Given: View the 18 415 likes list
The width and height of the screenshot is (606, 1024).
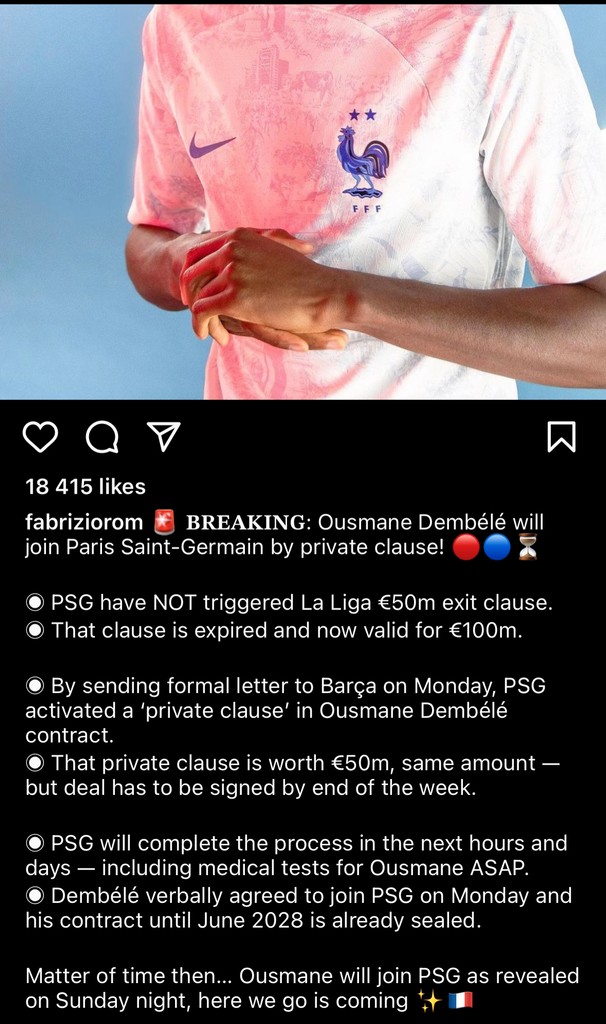Looking at the screenshot, I should [86, 486].
